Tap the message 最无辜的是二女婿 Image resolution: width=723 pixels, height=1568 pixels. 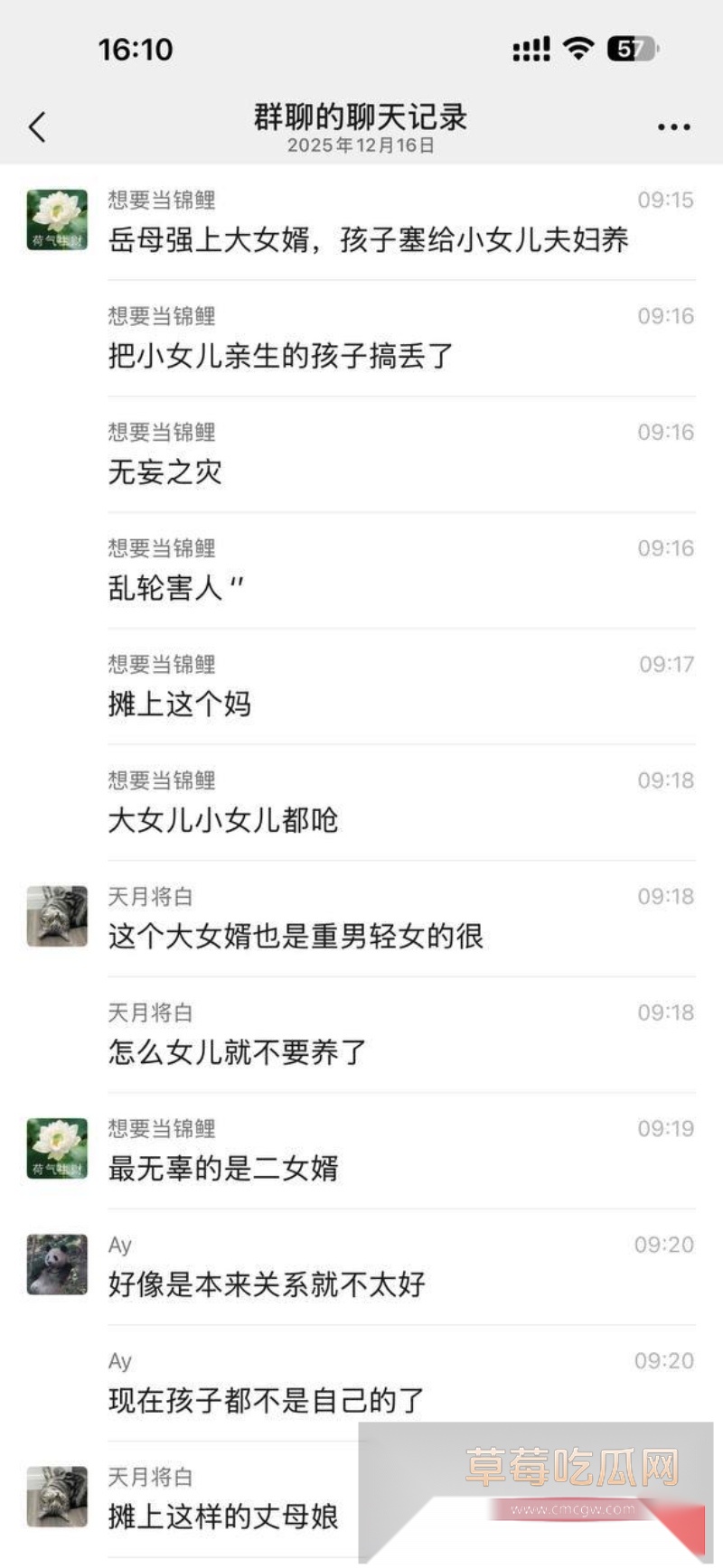223,1169
